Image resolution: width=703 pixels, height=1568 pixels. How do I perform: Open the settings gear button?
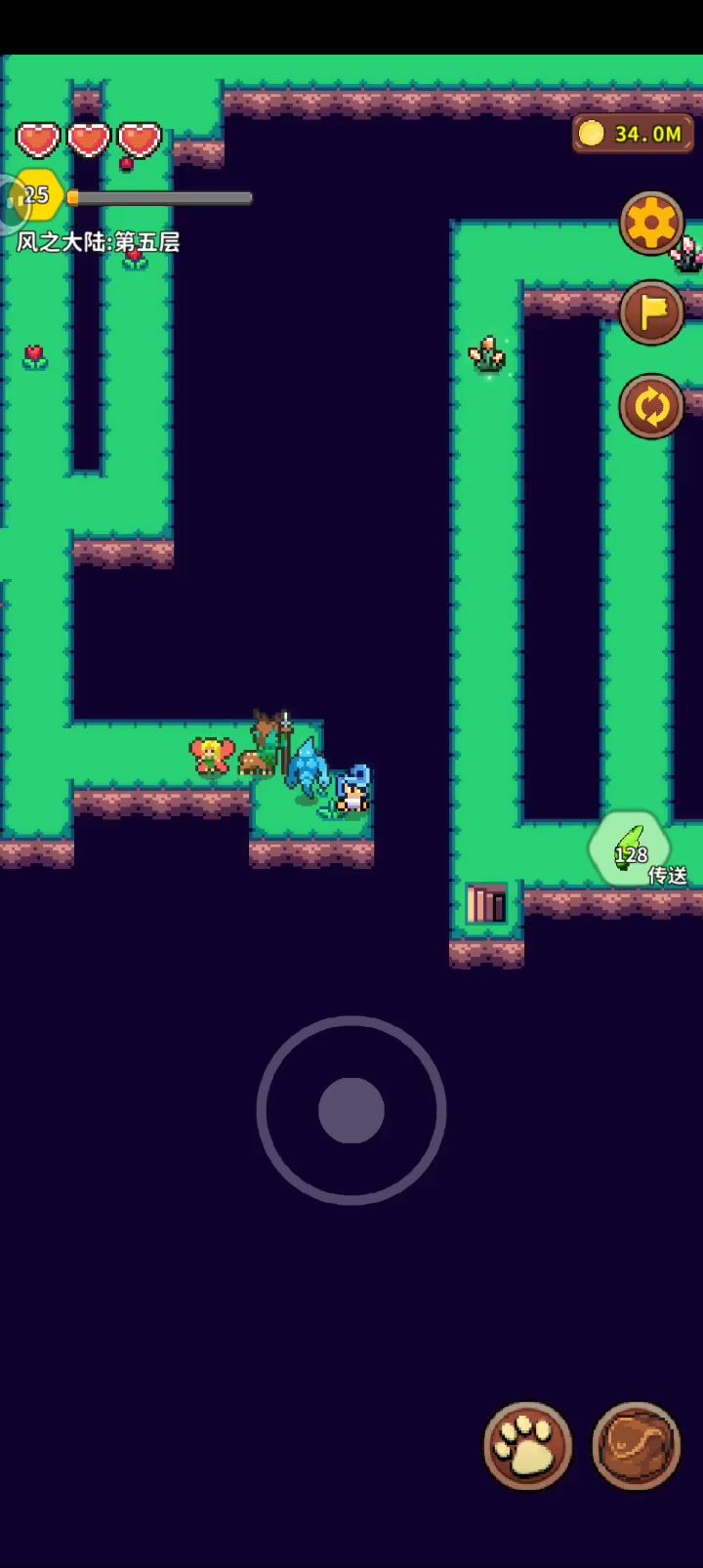click(651, 224)
